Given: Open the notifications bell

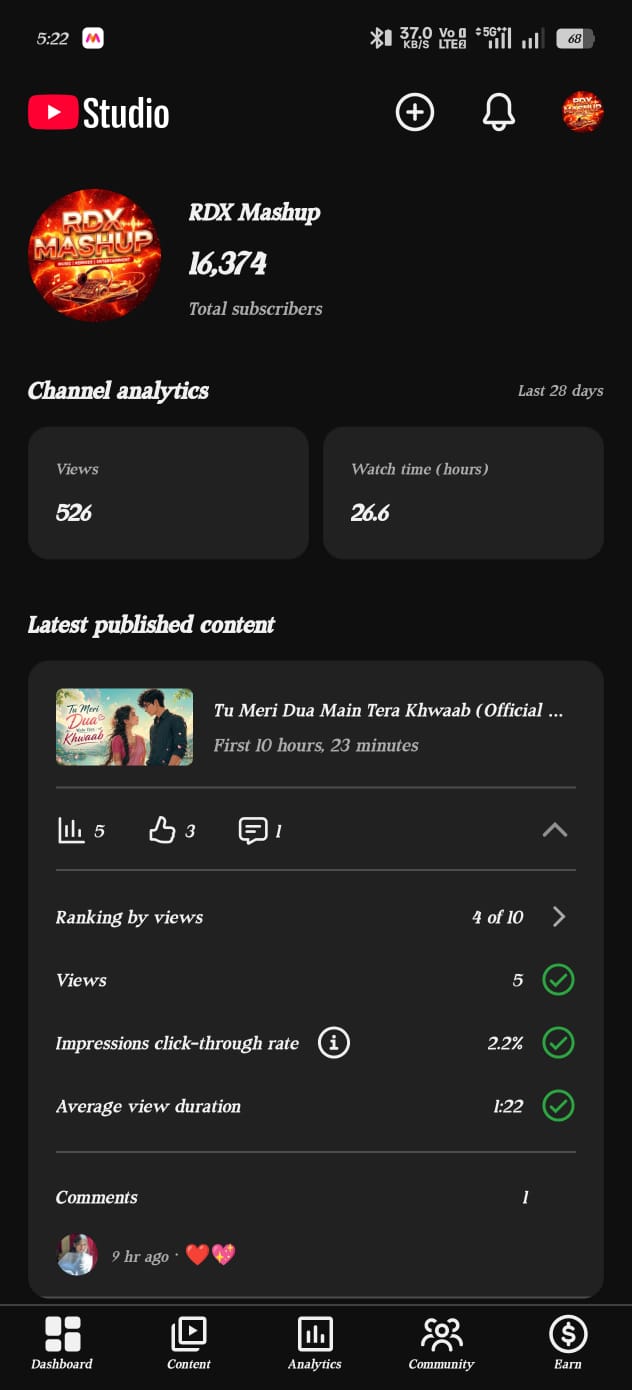Looking at the screenshot, I should point(499,112).
